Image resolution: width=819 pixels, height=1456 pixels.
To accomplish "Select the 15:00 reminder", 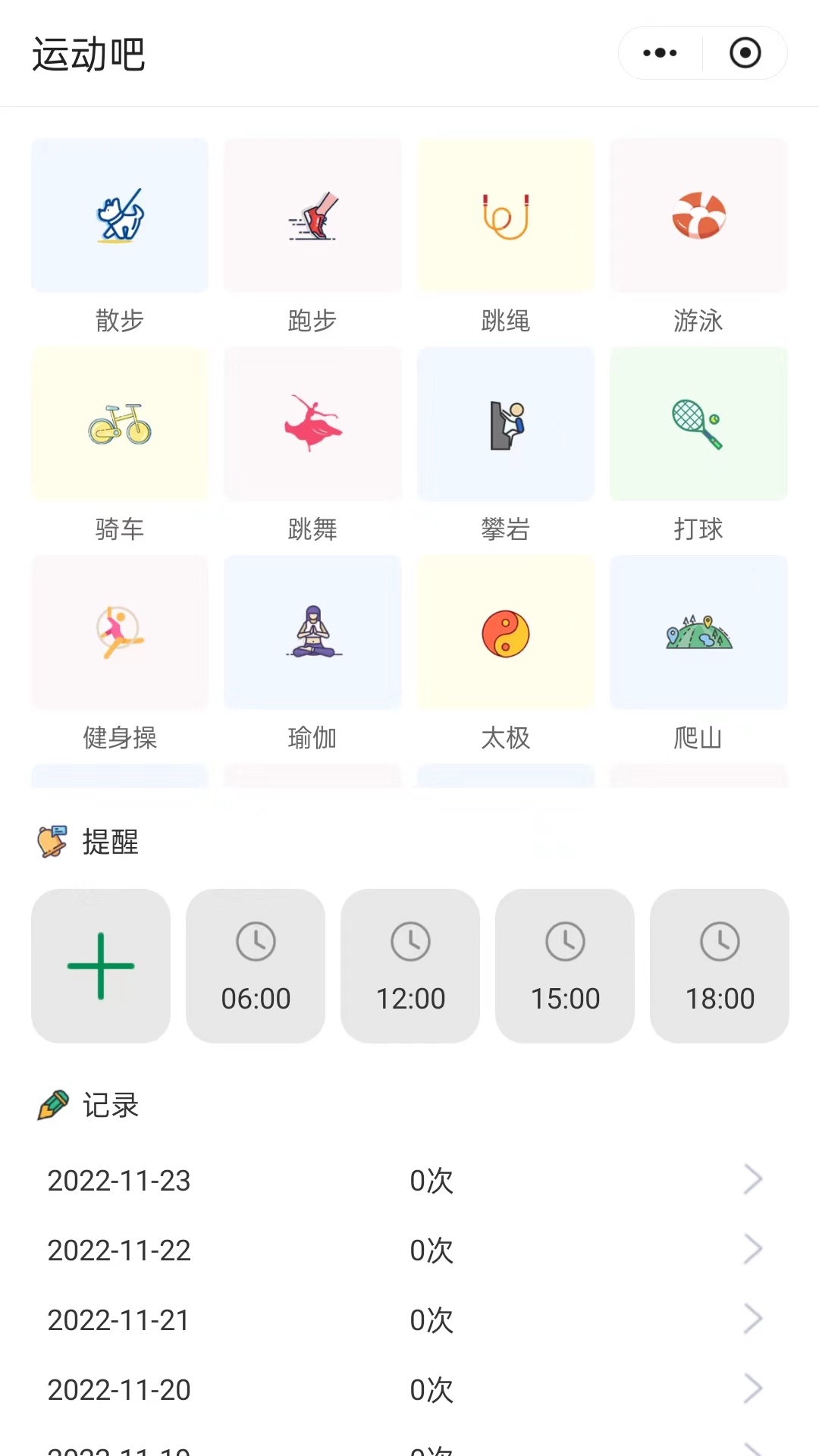I will point(565,966).
